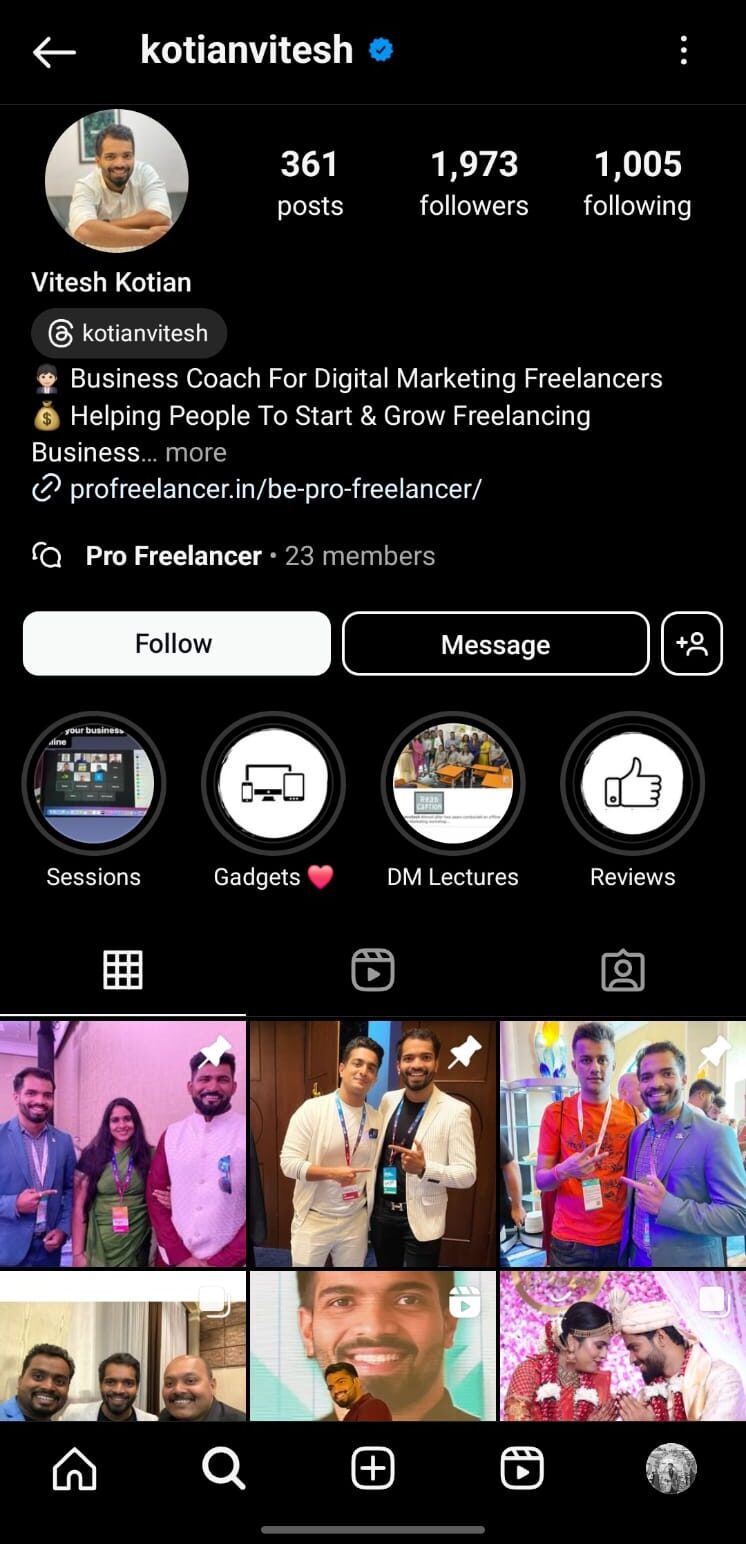Tap the back arrow to exit profile
Screen dimensions: 746x1544
point(54,52)
